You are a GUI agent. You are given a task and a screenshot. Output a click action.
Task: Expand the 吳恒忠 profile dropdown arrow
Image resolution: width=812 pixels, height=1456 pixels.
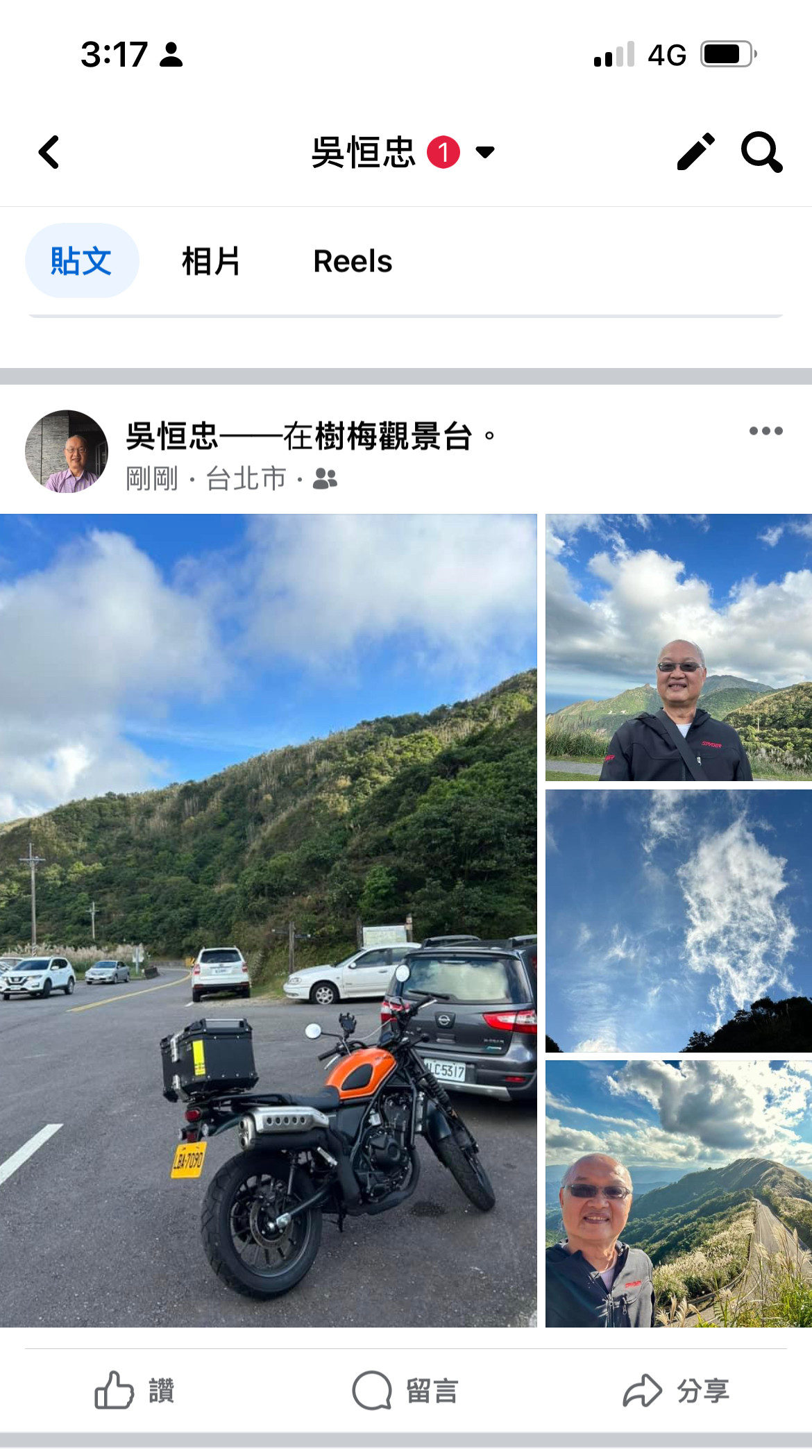pyautogui.click(x=485, y=152)
